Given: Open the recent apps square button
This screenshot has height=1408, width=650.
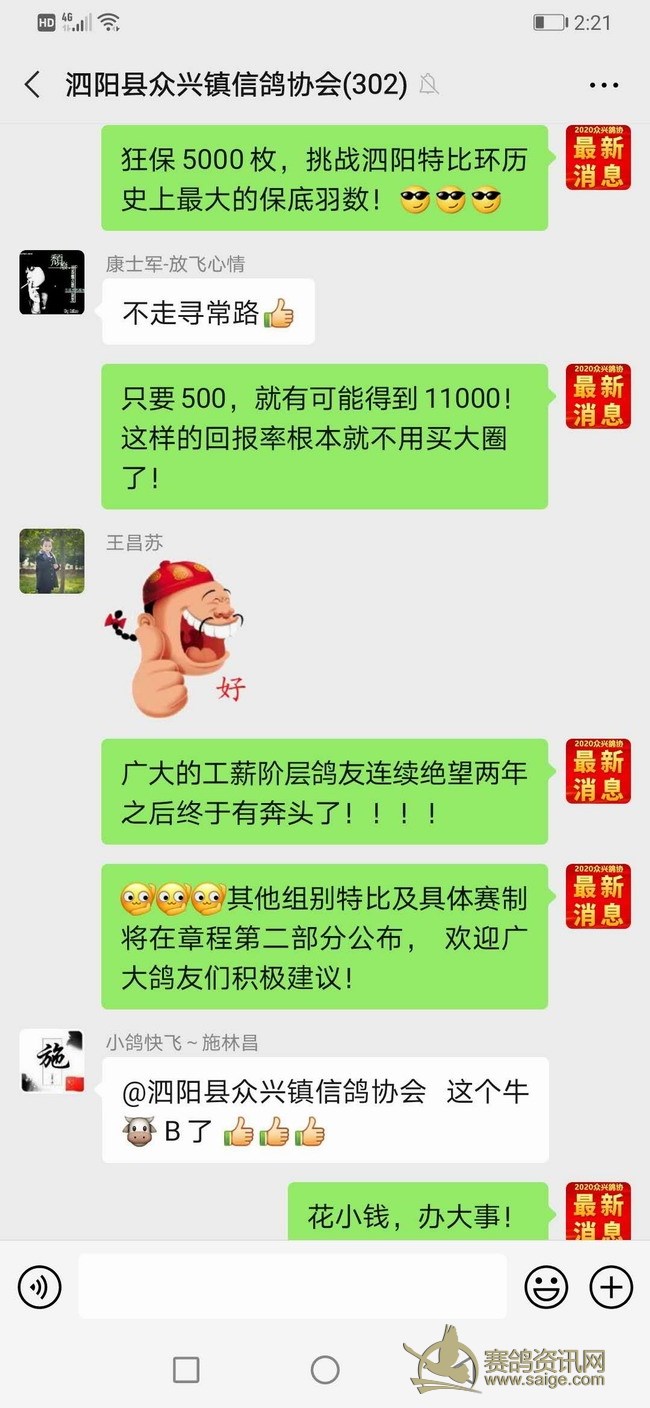Looking at the screenshot, I should click(x=186, y=1369).
